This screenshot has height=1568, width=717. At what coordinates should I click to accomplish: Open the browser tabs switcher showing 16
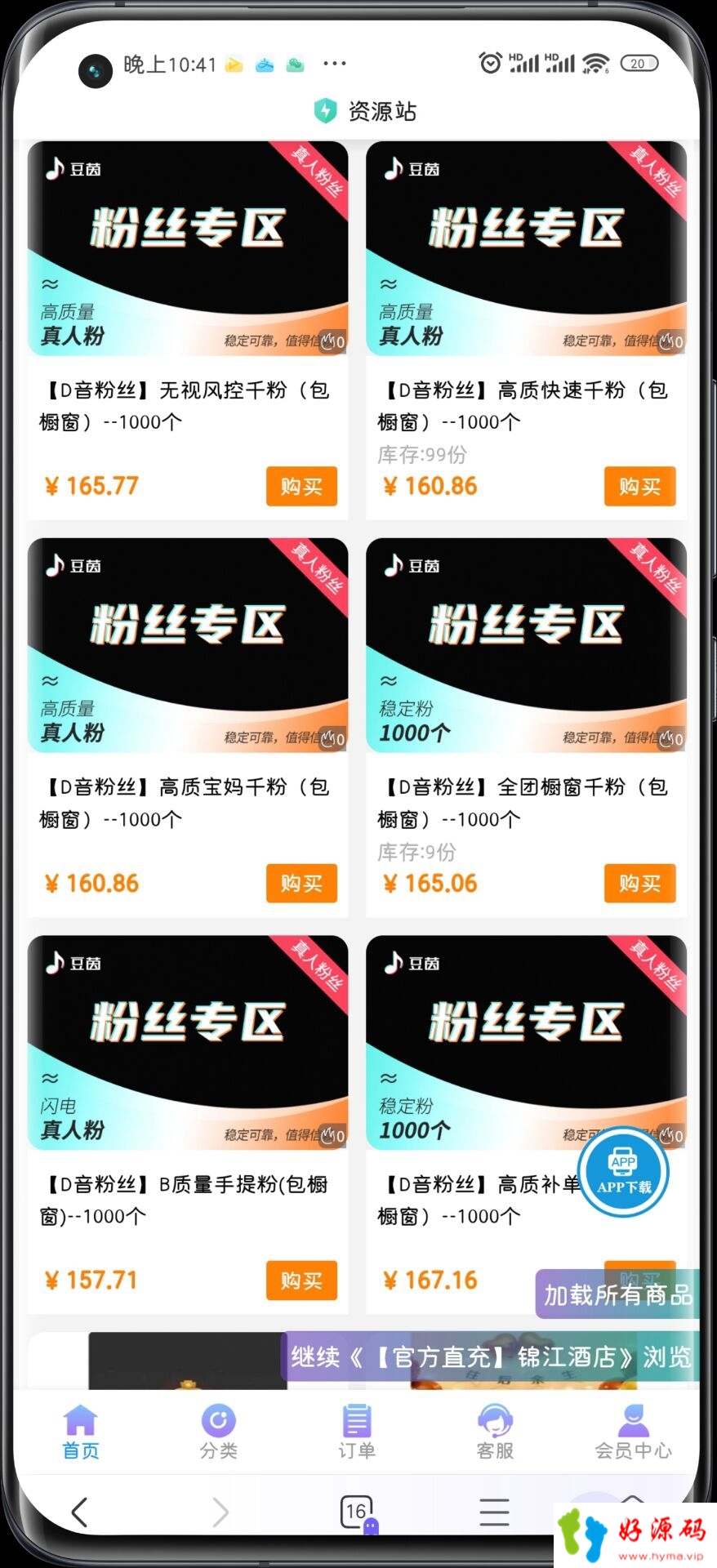click(357, 1512)
